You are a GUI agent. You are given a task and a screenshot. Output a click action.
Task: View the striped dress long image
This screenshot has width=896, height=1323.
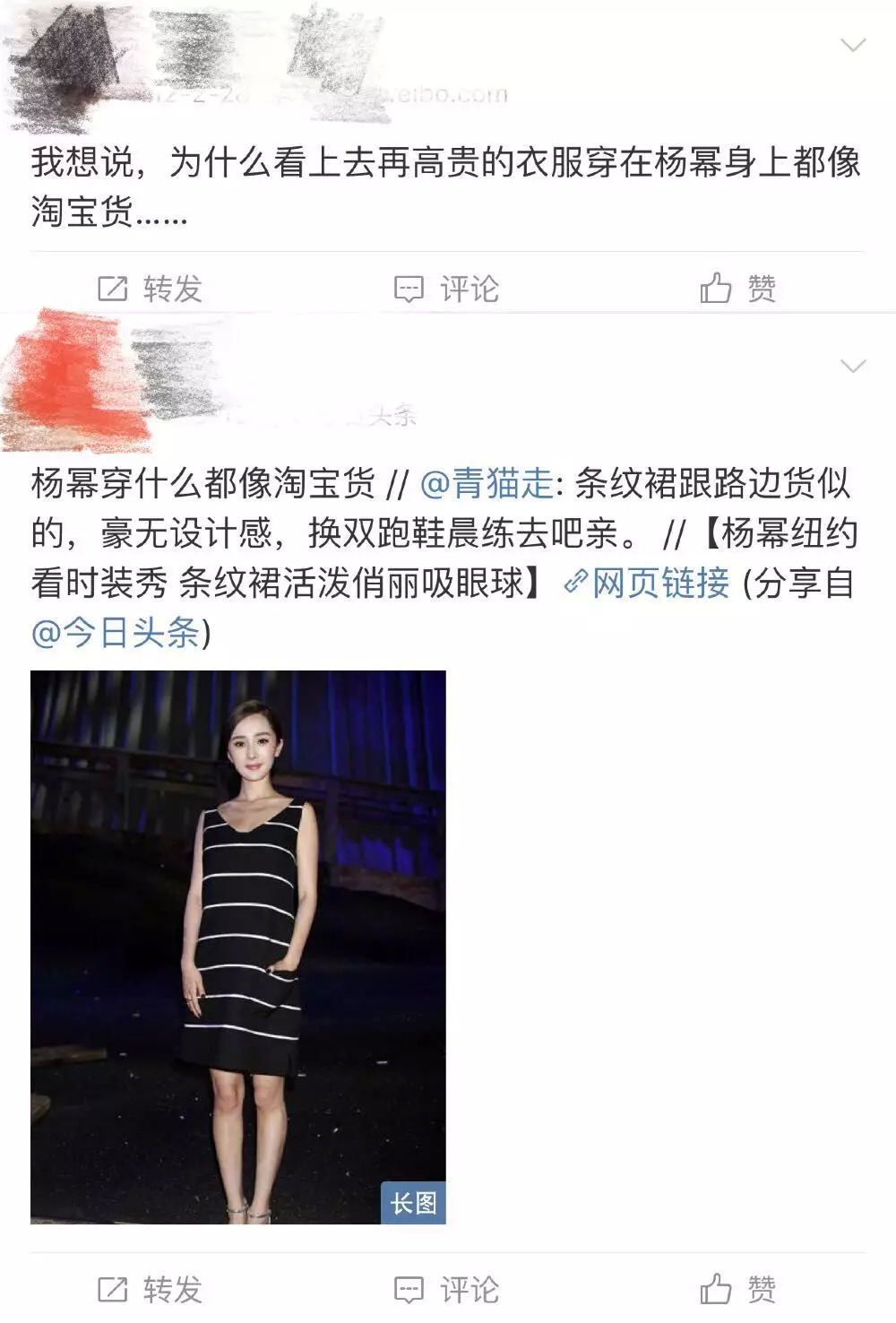click(x=238, y=947)
